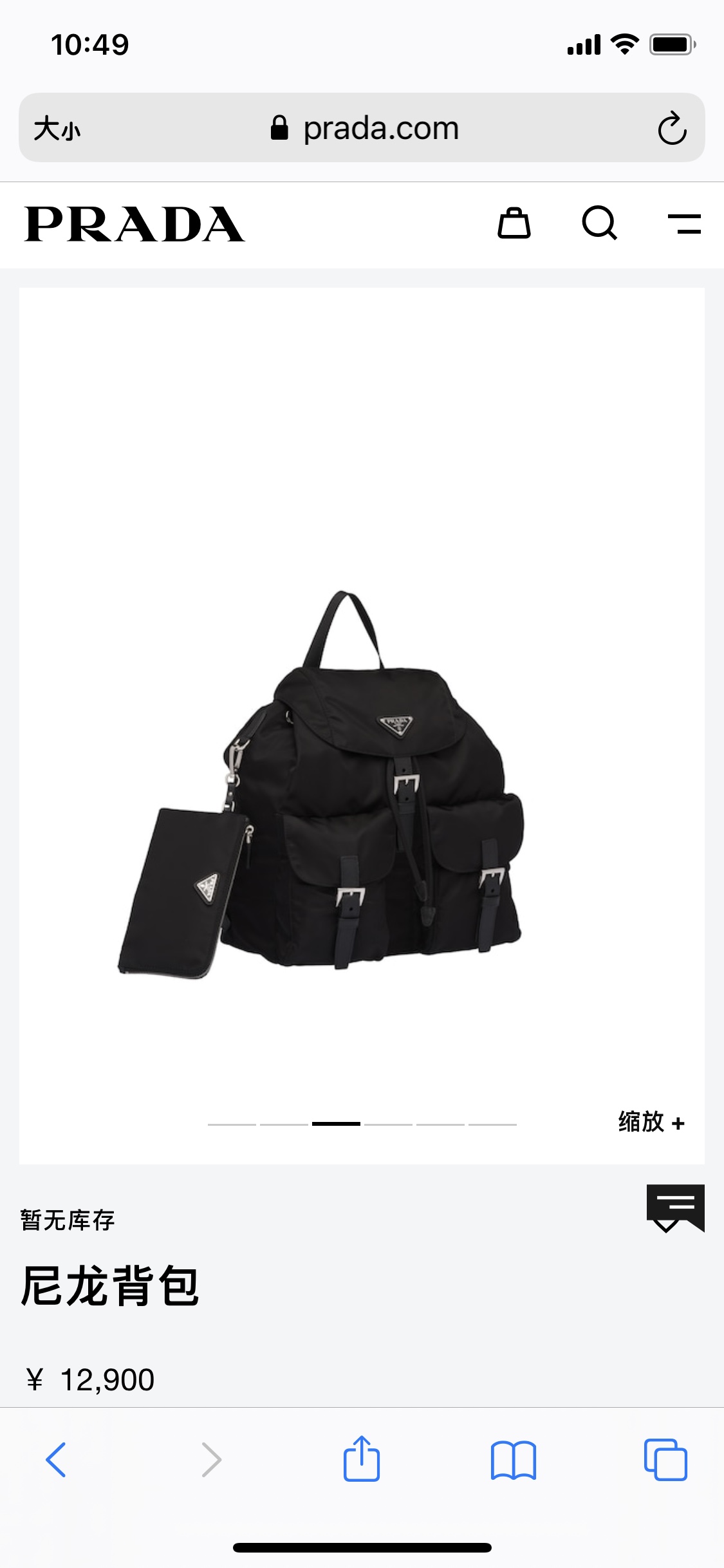The width and height of the screenshot is (724, 1568).
Task: Open Safari bookmarks
Action: pos(513,1459)
